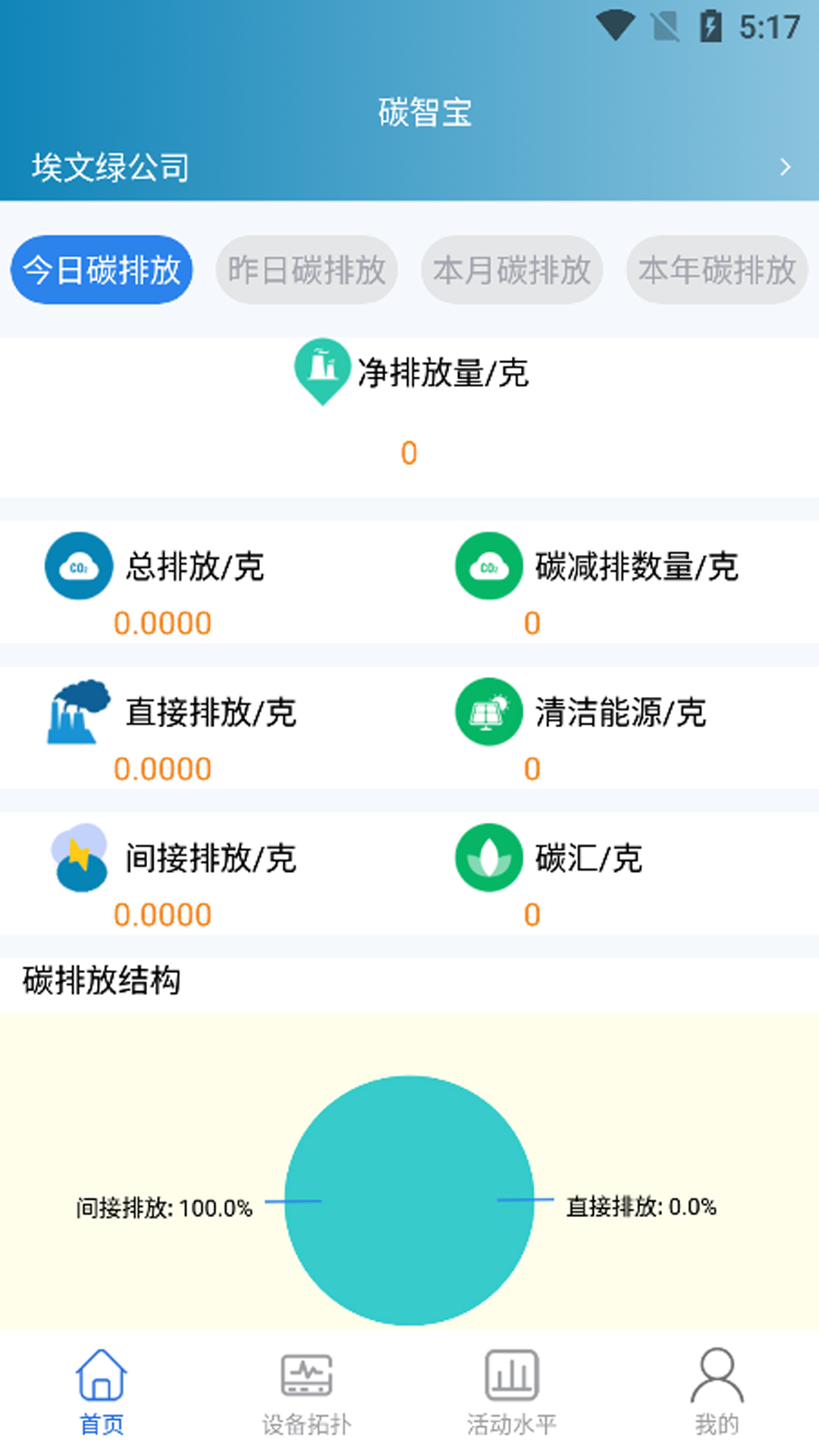Select the 今日碳排放 tab
819x1456 pixels.
pyautogui.click(x=101, y=270)
